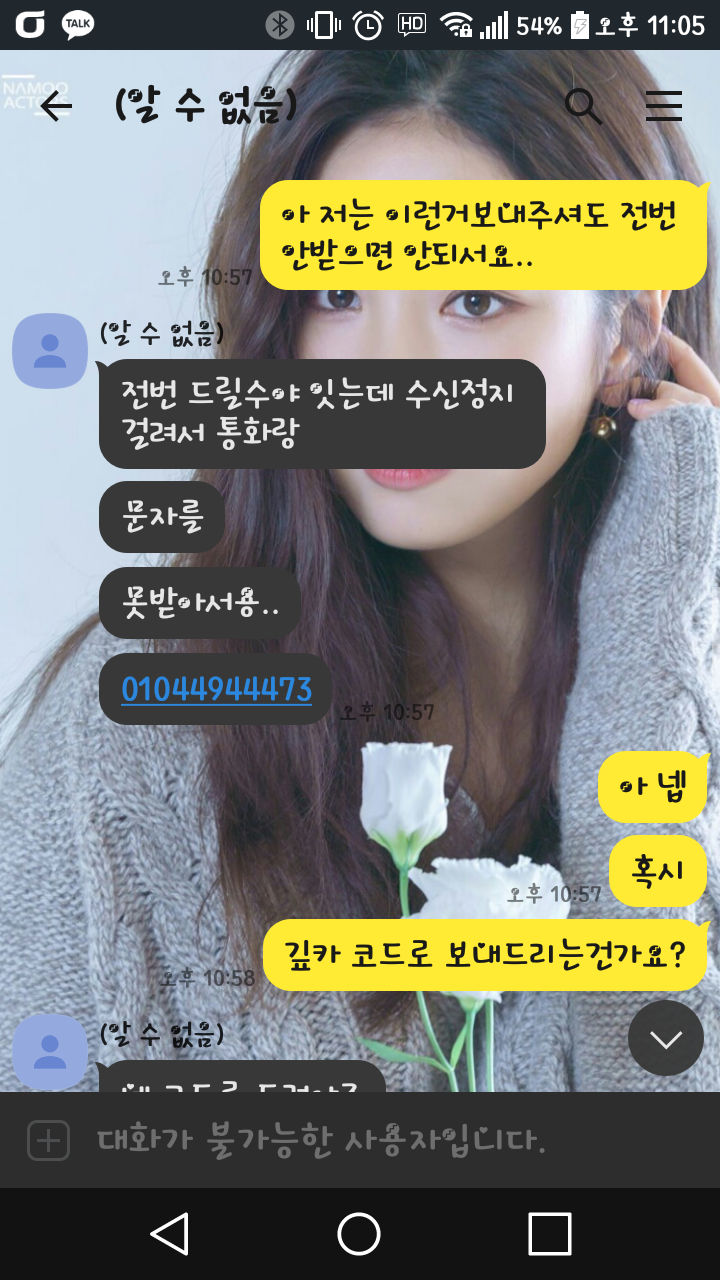Image resolution: width=720 pixels, height=1280 pixels.
Task: Search within this conversation
Action: point(583,106)
